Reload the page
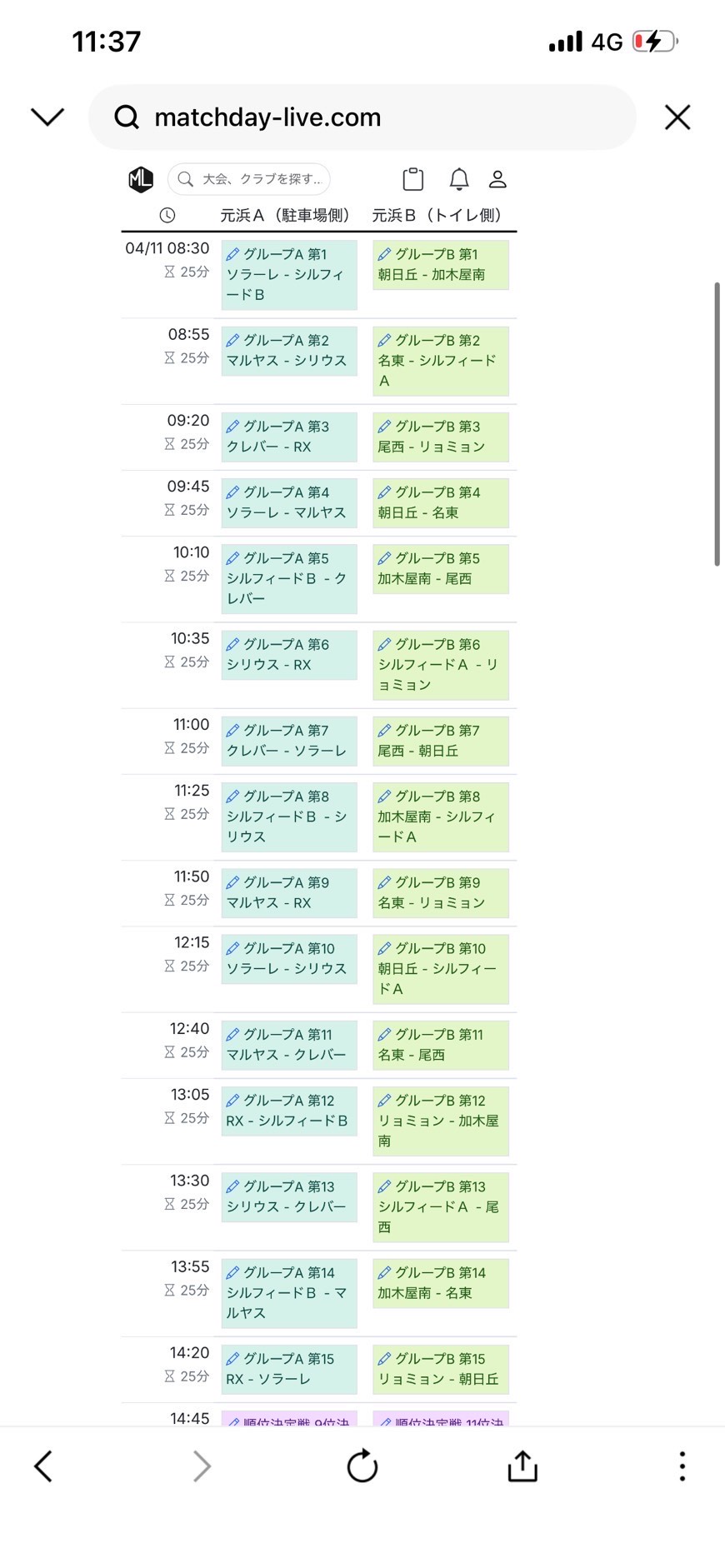Viewport: 725px width, 1568px height. (x=362, y=1466)
